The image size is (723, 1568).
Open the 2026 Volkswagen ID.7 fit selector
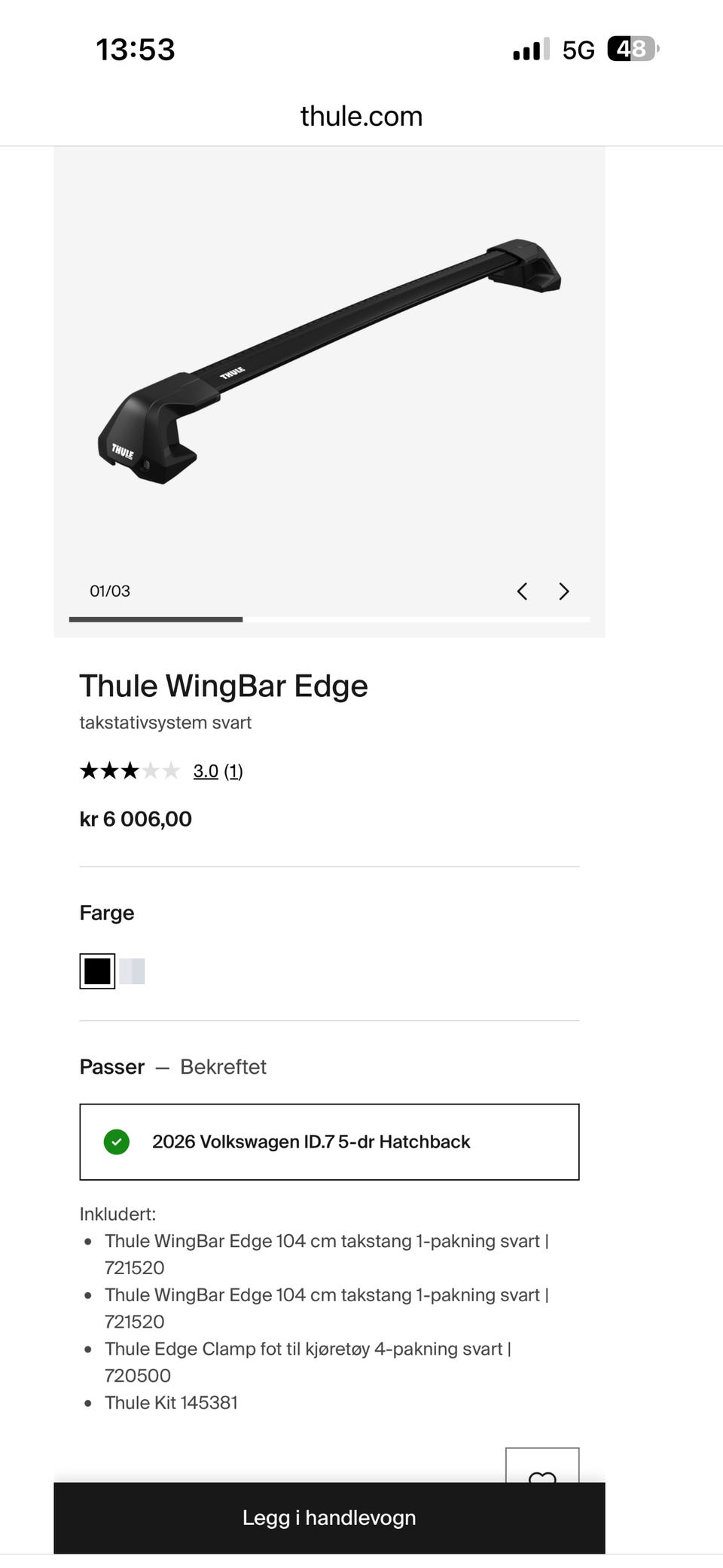329,1142
